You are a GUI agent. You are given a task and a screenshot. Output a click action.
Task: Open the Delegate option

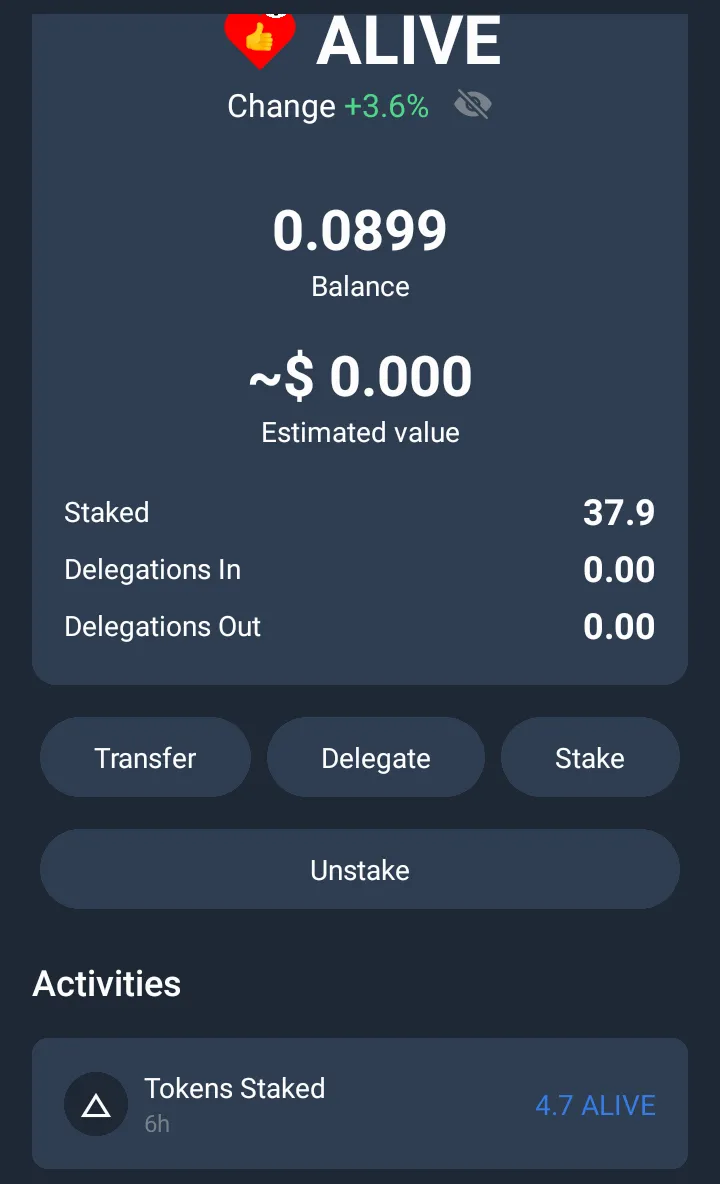[x=376, y=757]
